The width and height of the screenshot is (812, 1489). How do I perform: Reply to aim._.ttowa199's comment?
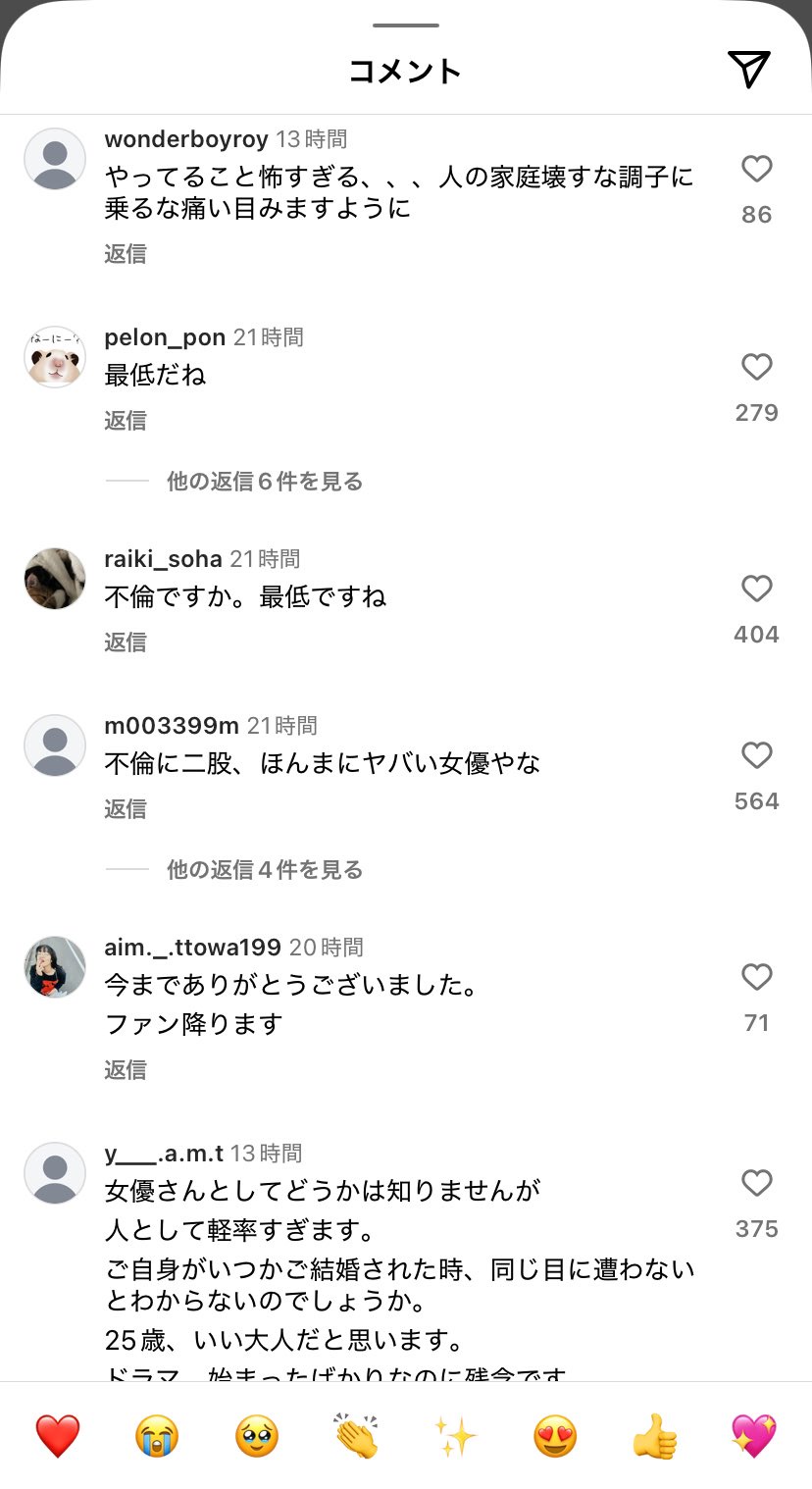(126, 1070)
